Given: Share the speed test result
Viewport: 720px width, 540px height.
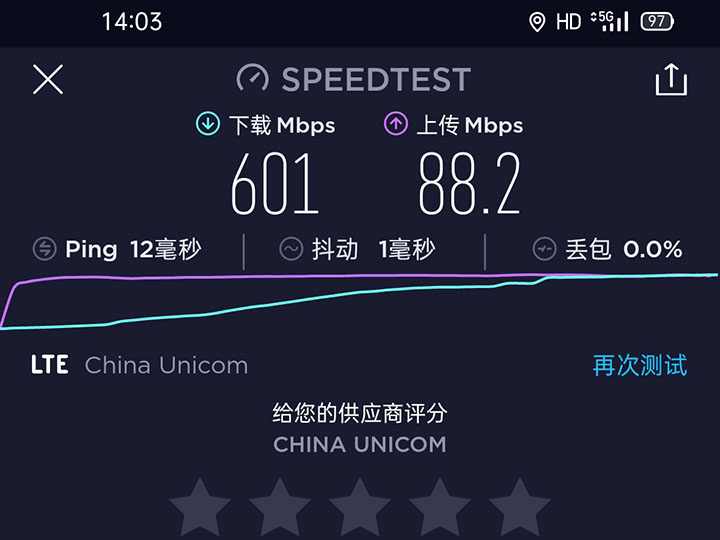Looking at the screenshot, I should click(x=671, y=80).
